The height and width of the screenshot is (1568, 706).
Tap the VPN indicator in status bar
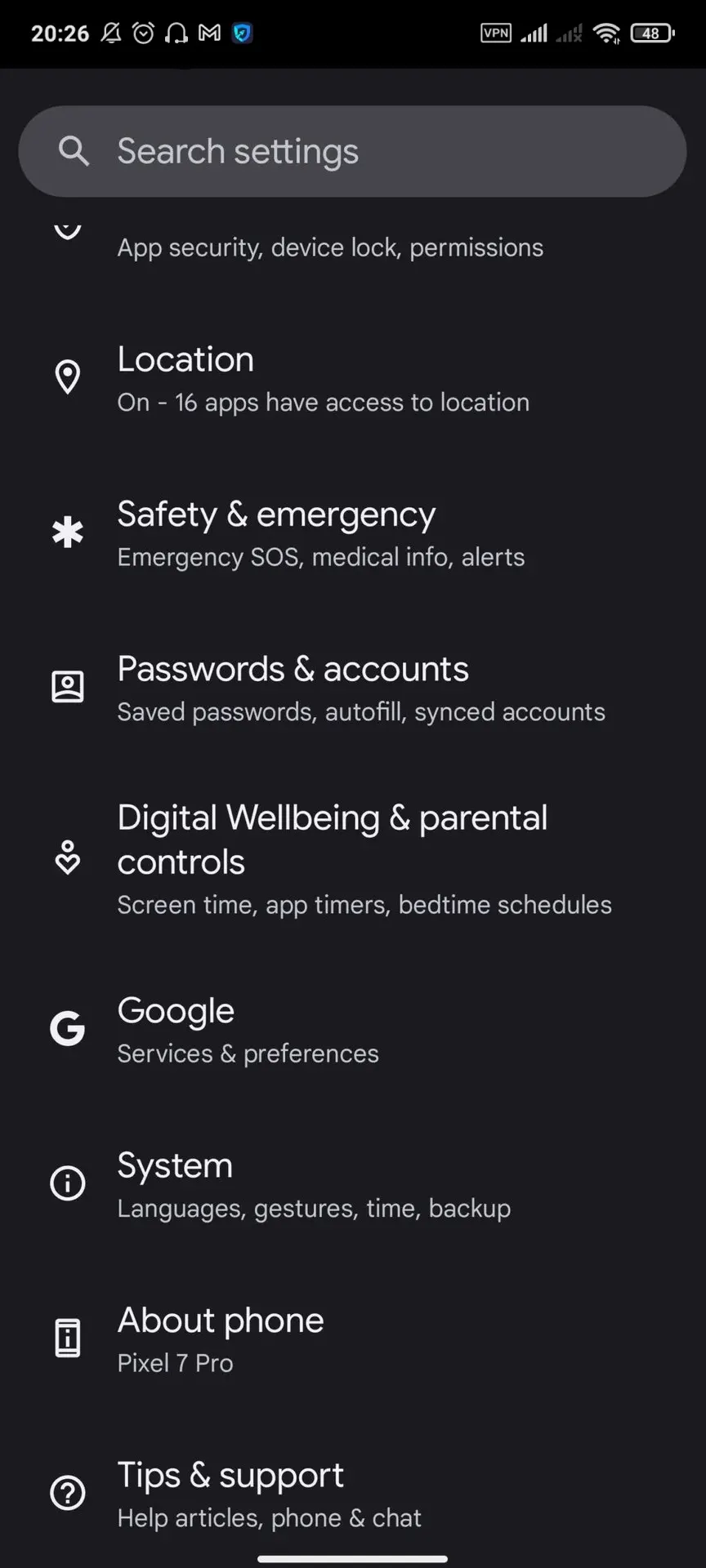click(495, 33)
